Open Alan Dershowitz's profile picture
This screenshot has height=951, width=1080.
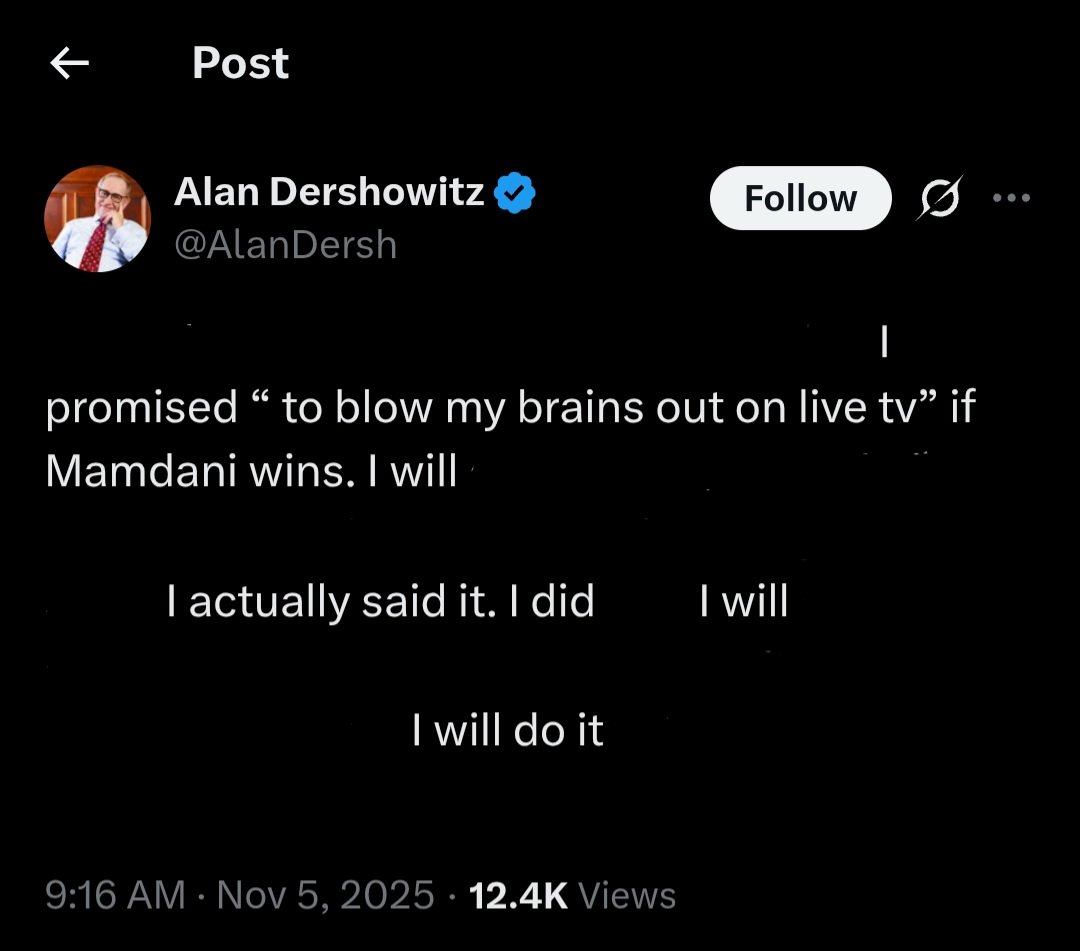click(x=97, y=218)
